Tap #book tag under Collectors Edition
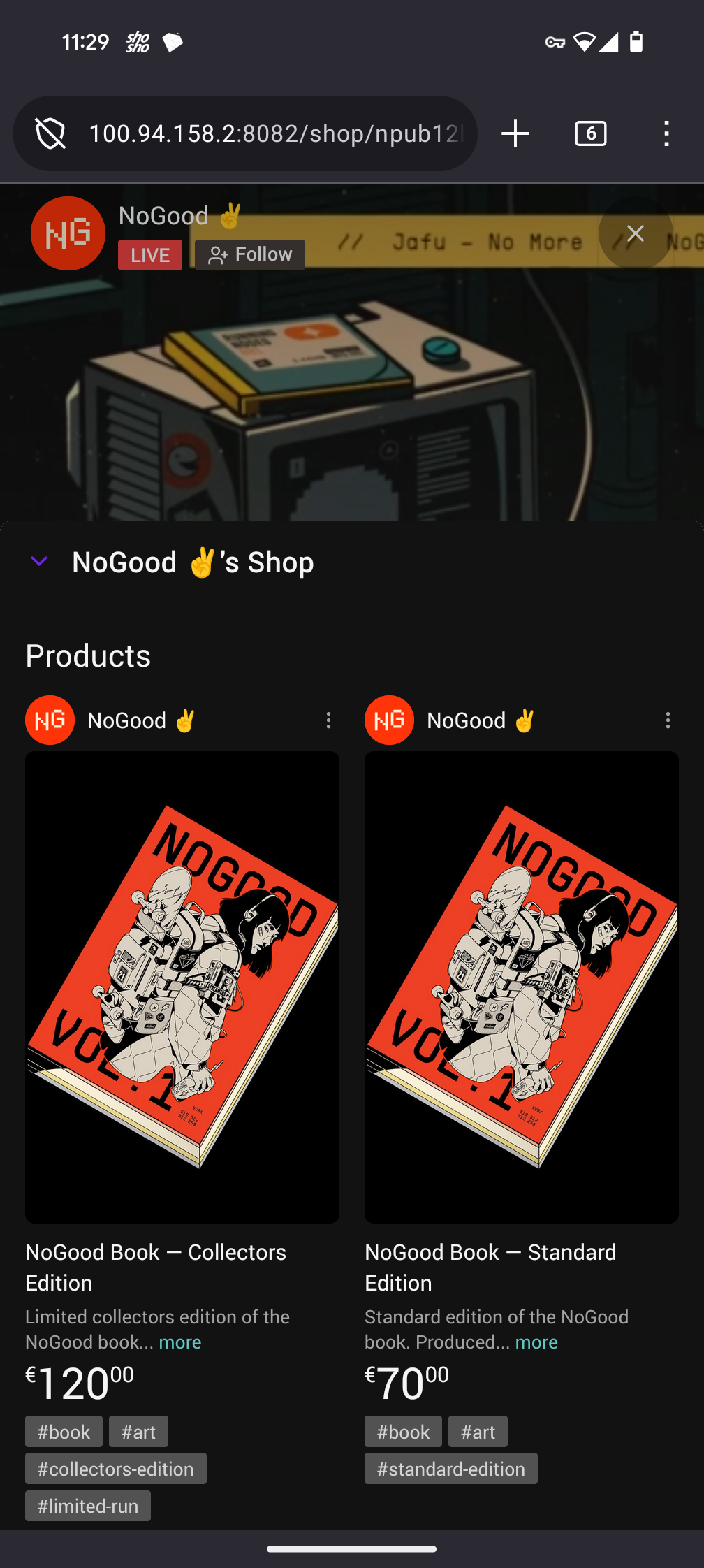This screenshot has width=704, height=1568. tap(64, 1432)
